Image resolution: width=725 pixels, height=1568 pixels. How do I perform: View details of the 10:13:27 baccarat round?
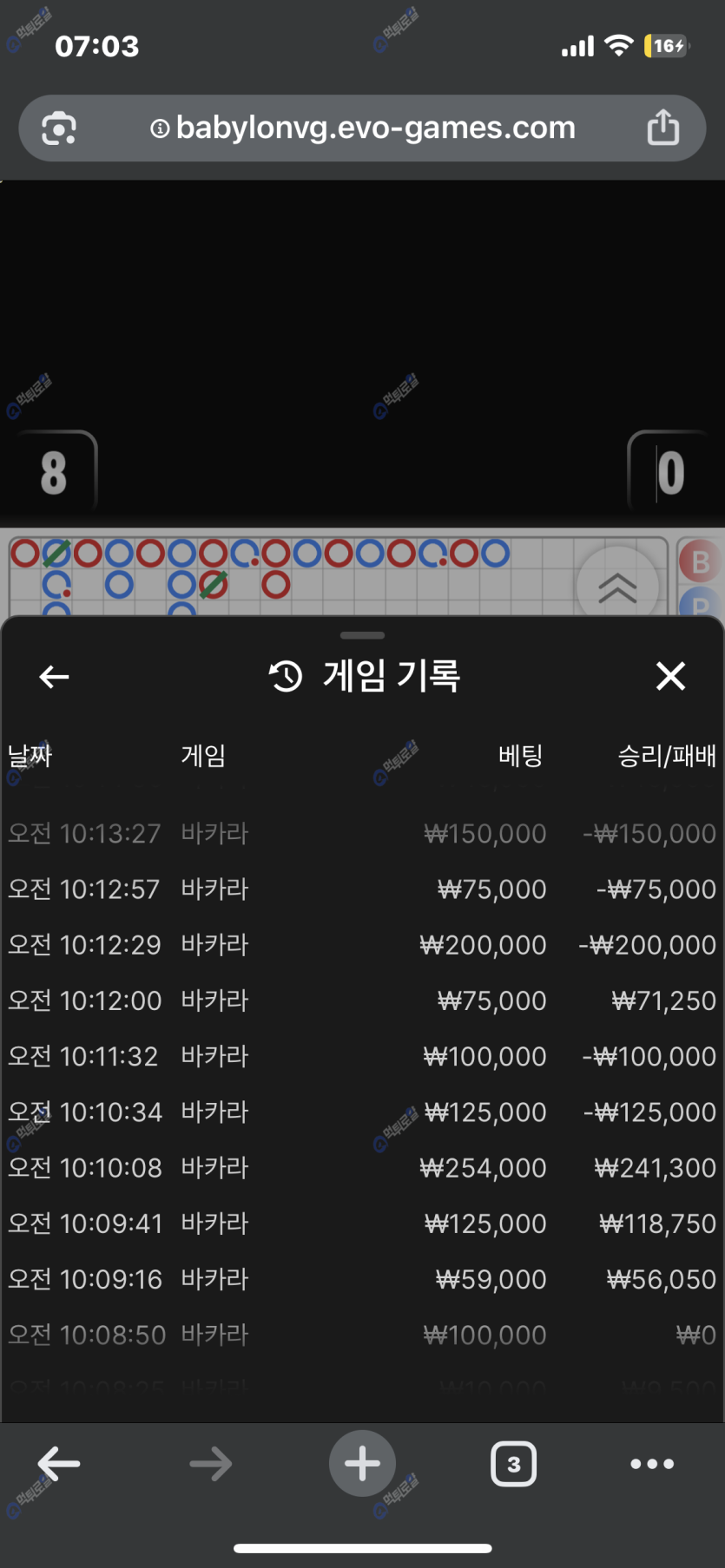pyautogui.click(x=362, y=834)
